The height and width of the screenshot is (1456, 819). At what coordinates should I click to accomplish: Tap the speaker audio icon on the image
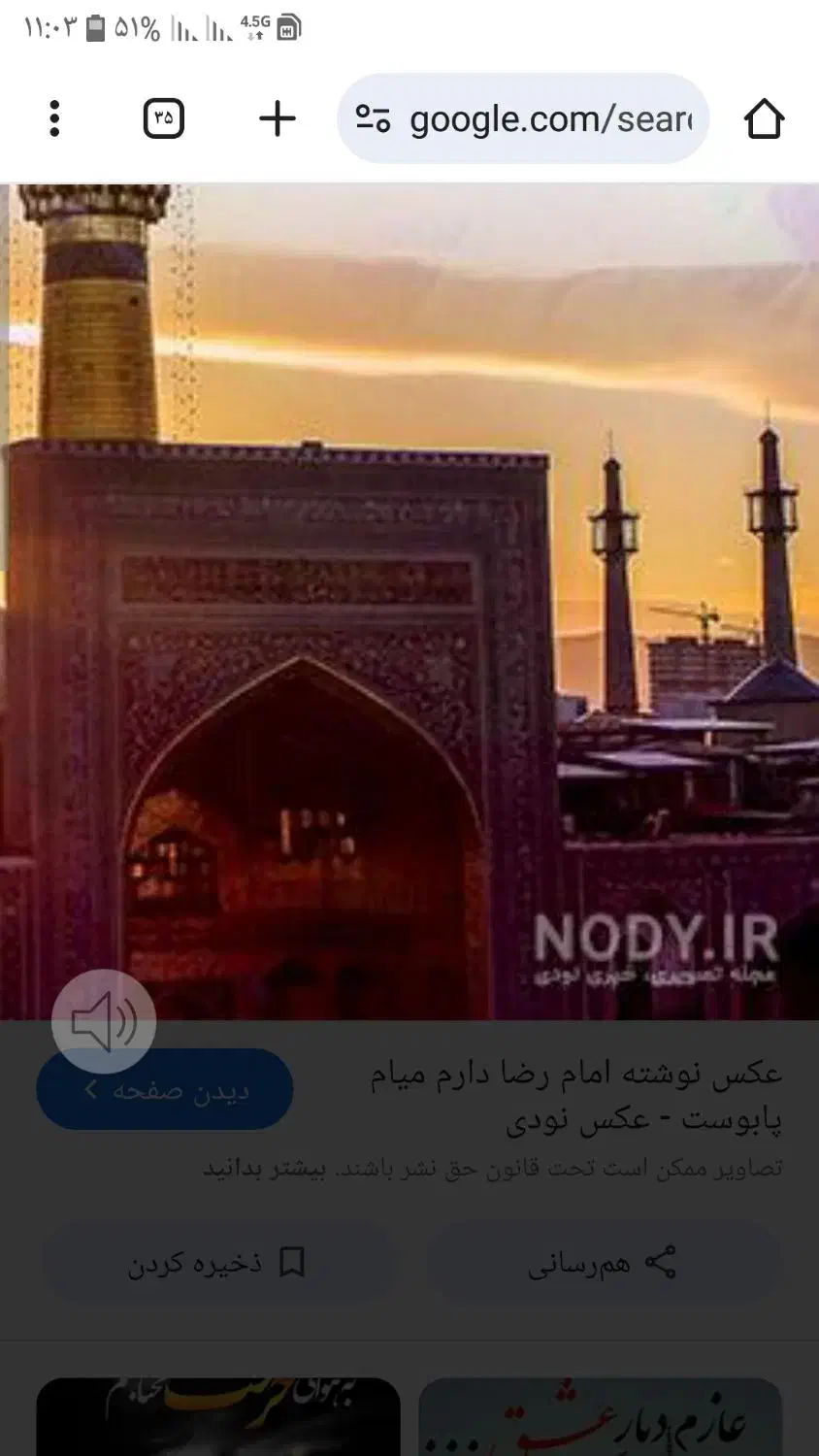click(x=104, y=1021)
